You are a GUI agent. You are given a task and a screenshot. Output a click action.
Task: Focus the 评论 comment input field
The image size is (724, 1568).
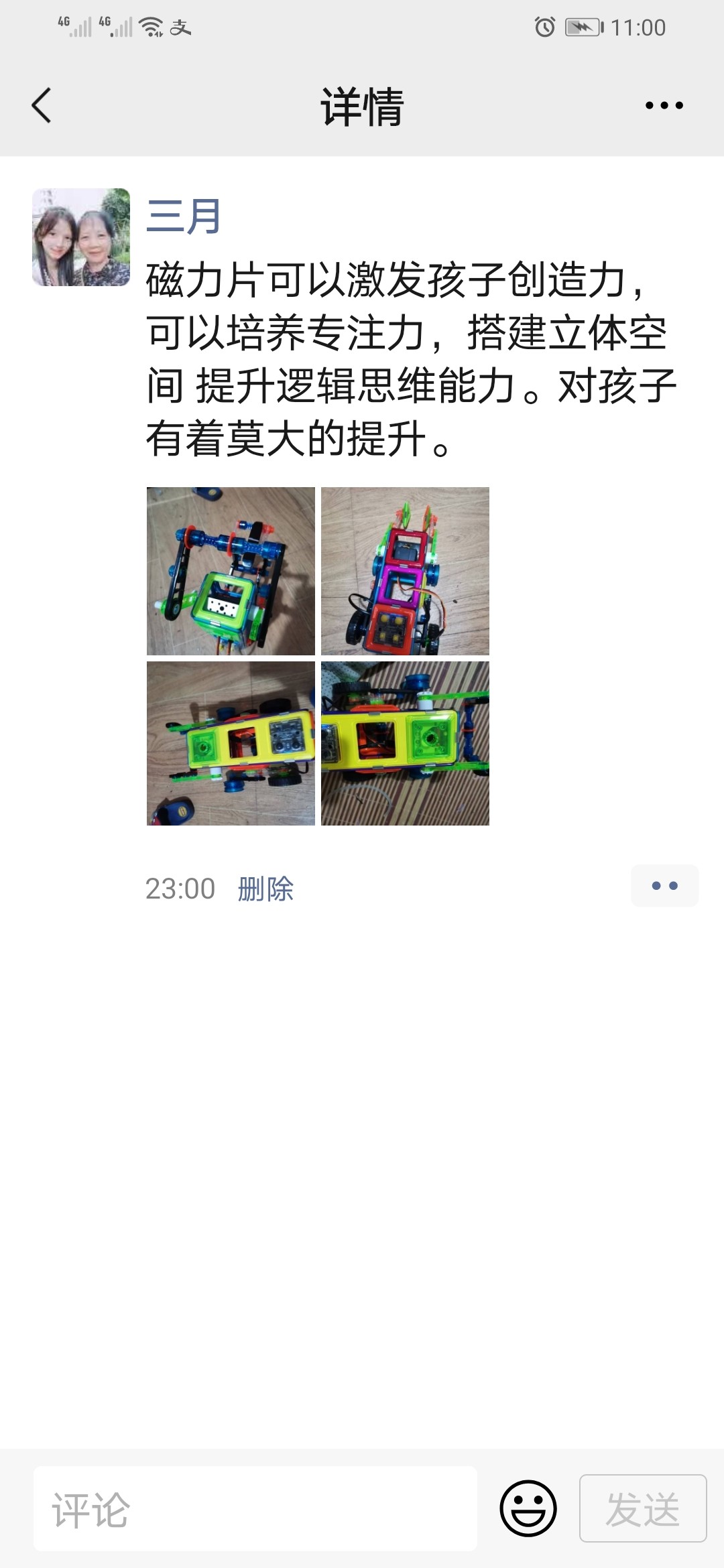pos(255,1508)
